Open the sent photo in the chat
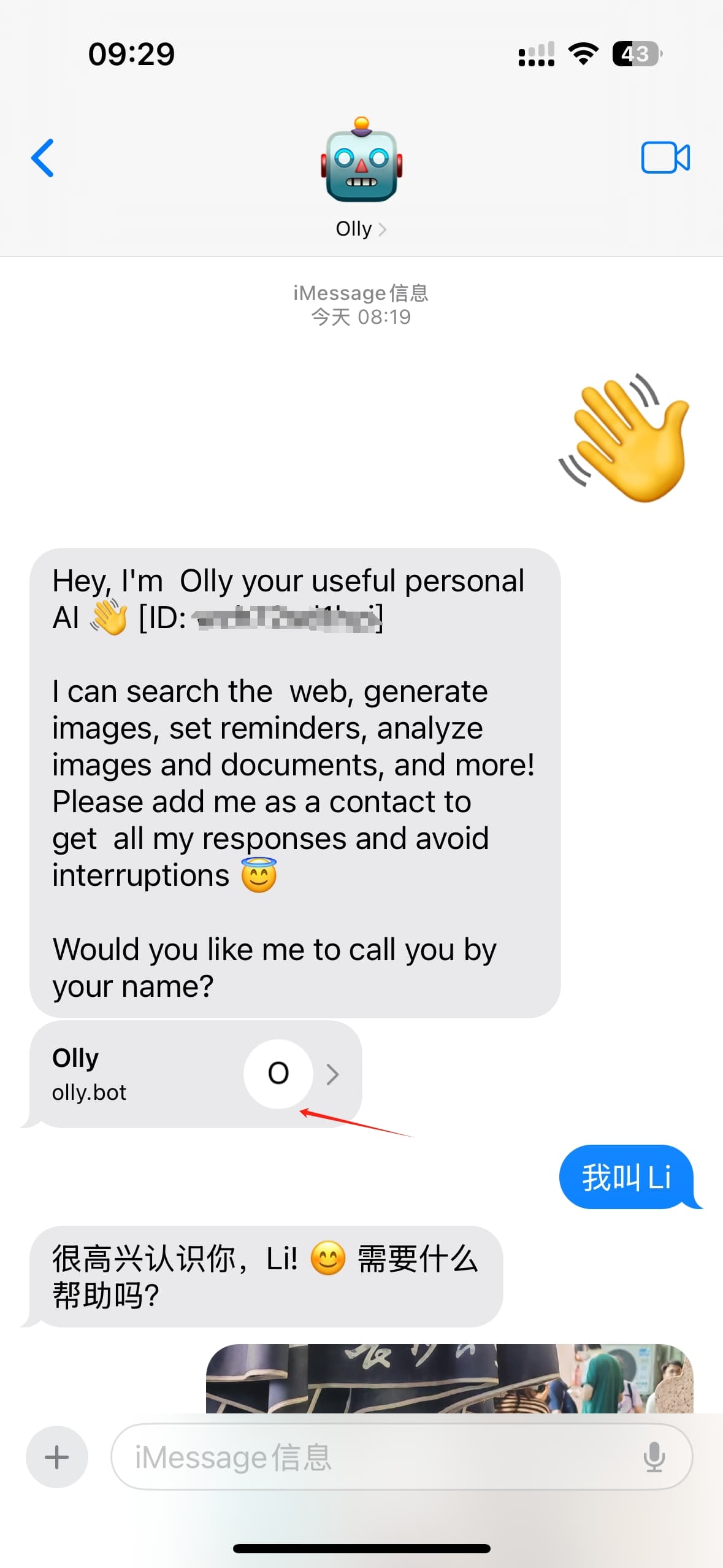This screenshot has height=1568, width=723. [449, 1378]
